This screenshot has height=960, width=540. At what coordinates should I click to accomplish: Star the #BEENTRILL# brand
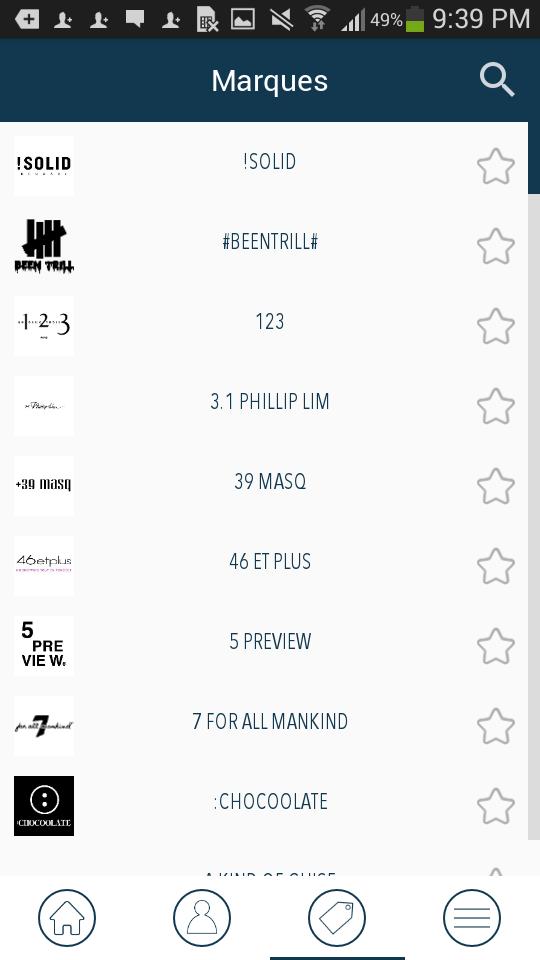(x=495, y=246)
